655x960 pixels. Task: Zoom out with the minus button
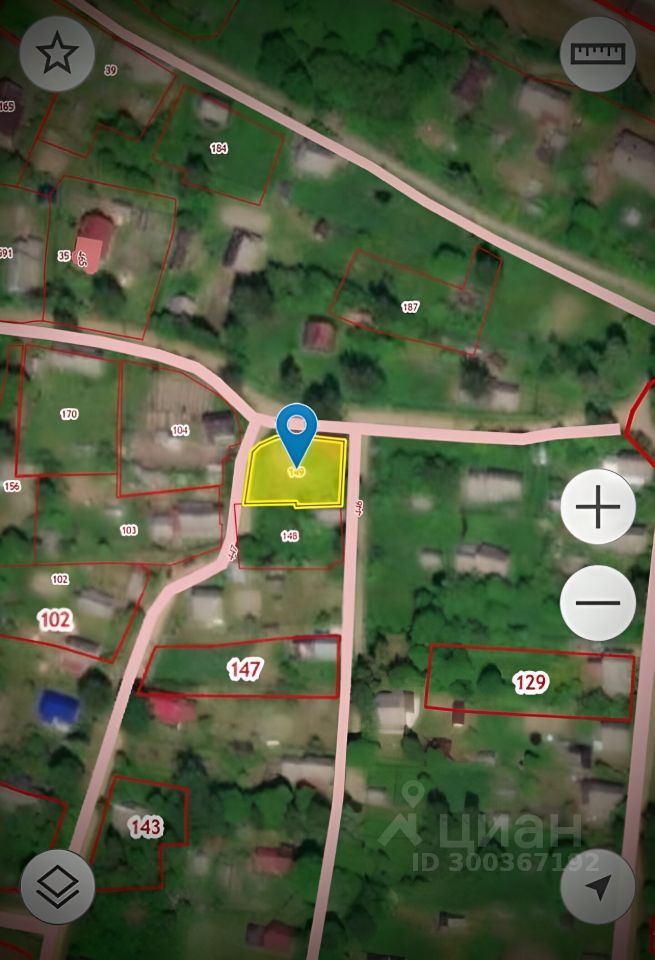click(x=598, y=603)
